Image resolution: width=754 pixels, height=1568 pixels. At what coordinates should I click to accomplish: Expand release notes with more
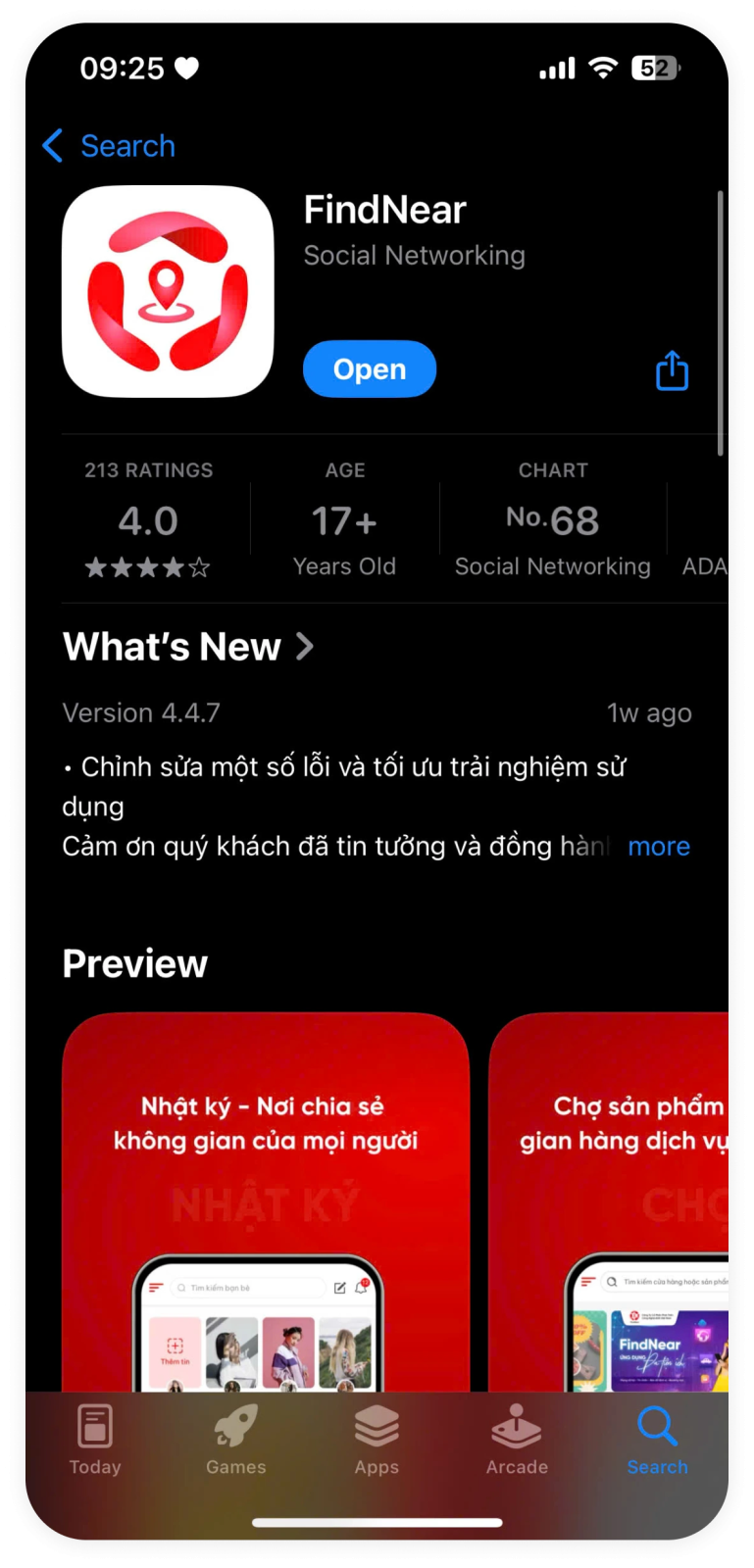[x=658, y=846]
